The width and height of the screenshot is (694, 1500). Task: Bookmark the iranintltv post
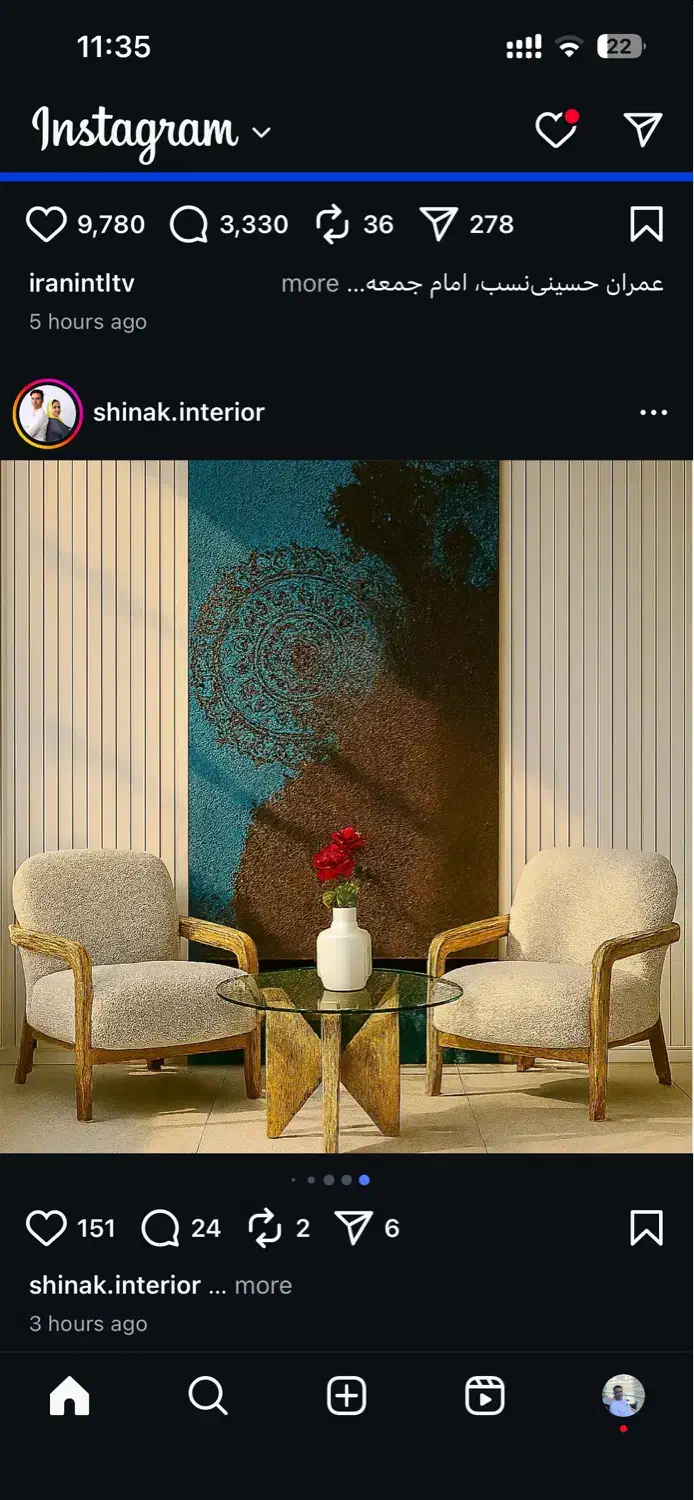[646, 225]
